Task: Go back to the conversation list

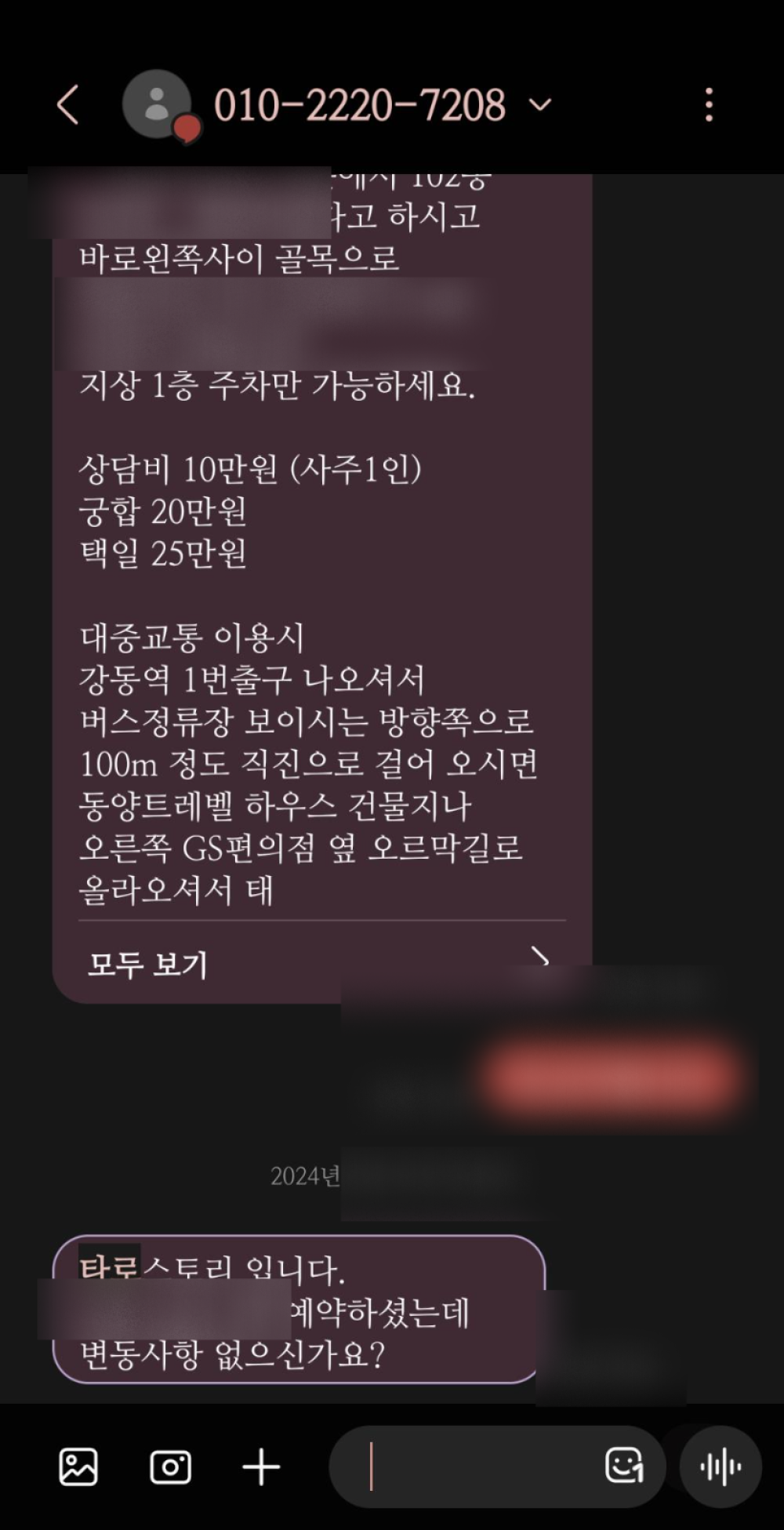Action: coord(68,105)
